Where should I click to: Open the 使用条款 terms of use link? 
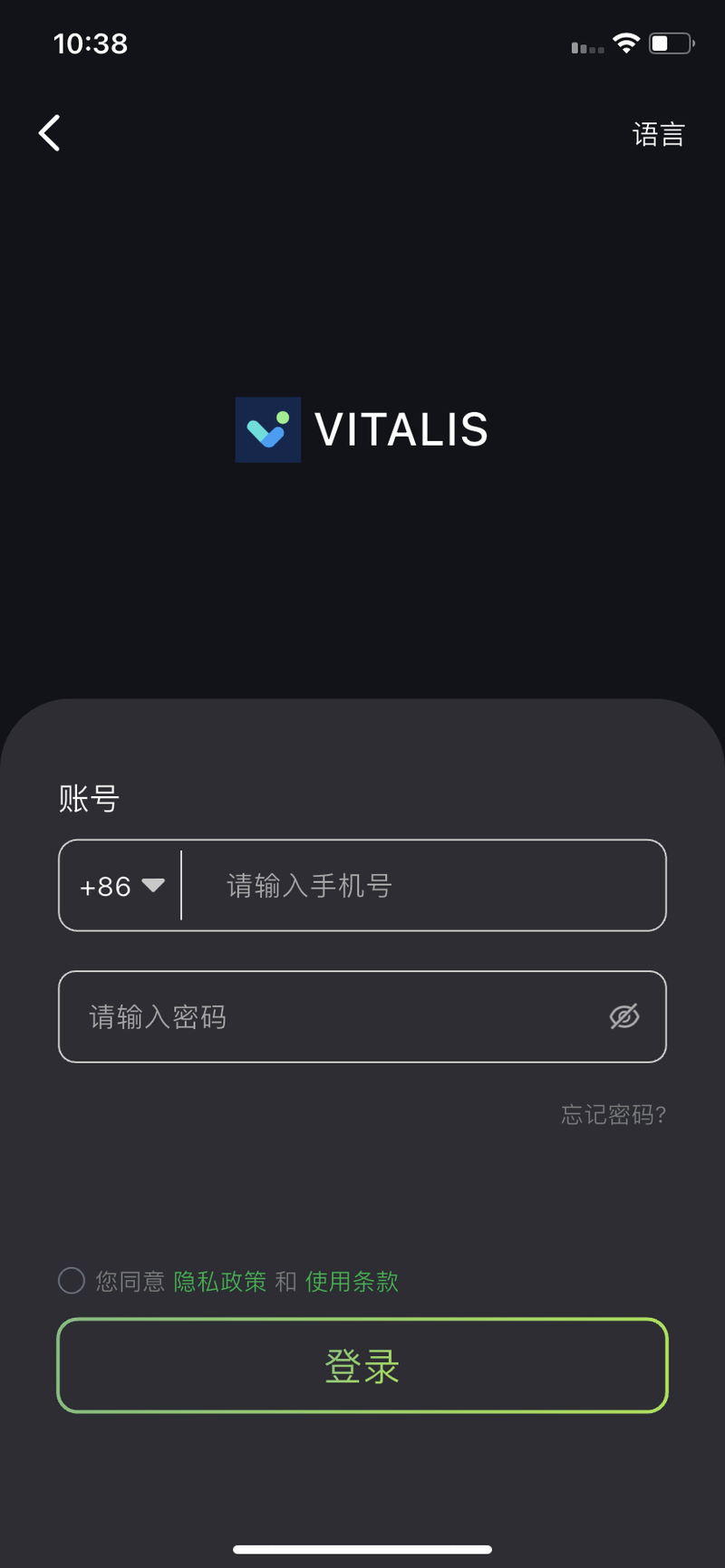tap(352, 1282)
